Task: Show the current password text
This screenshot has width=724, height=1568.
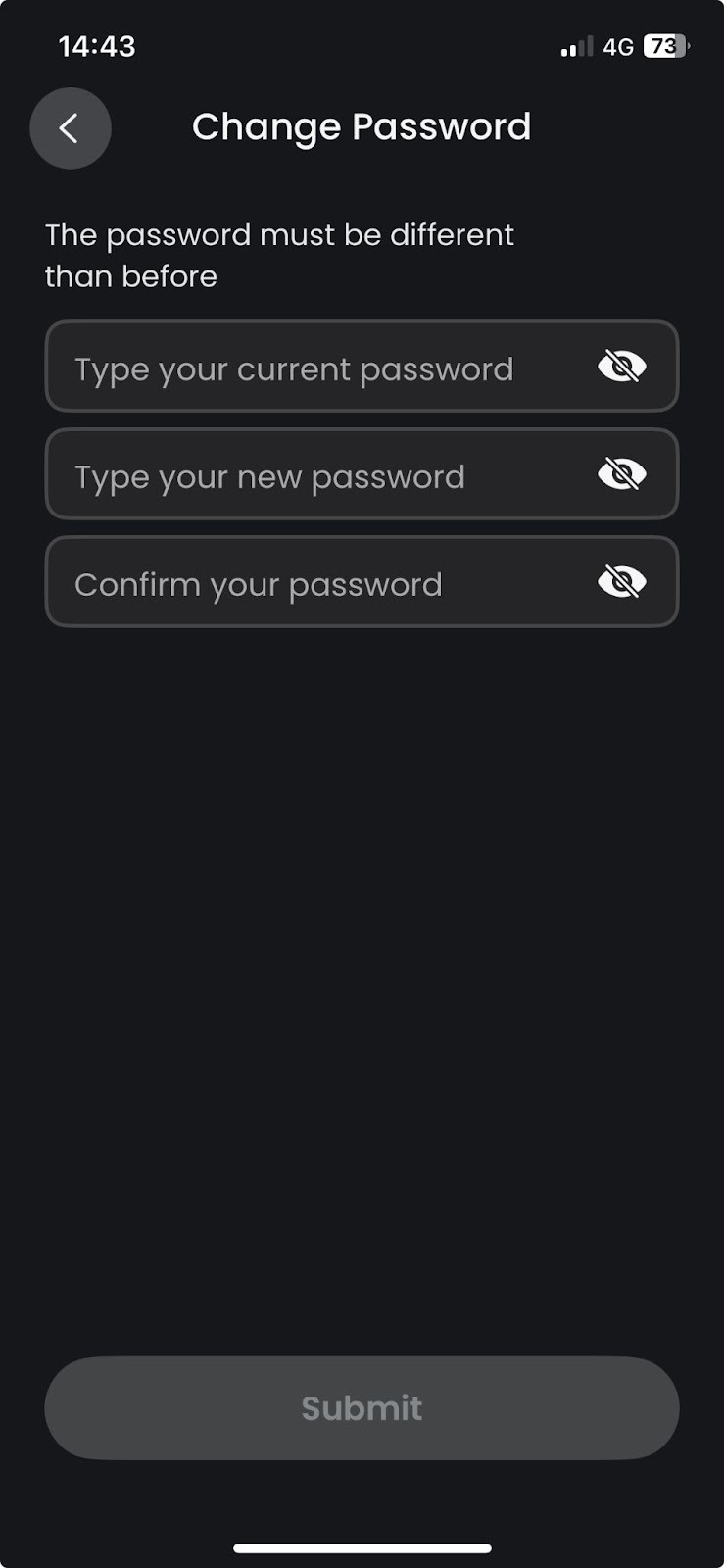Action: [x=621, y=367]
